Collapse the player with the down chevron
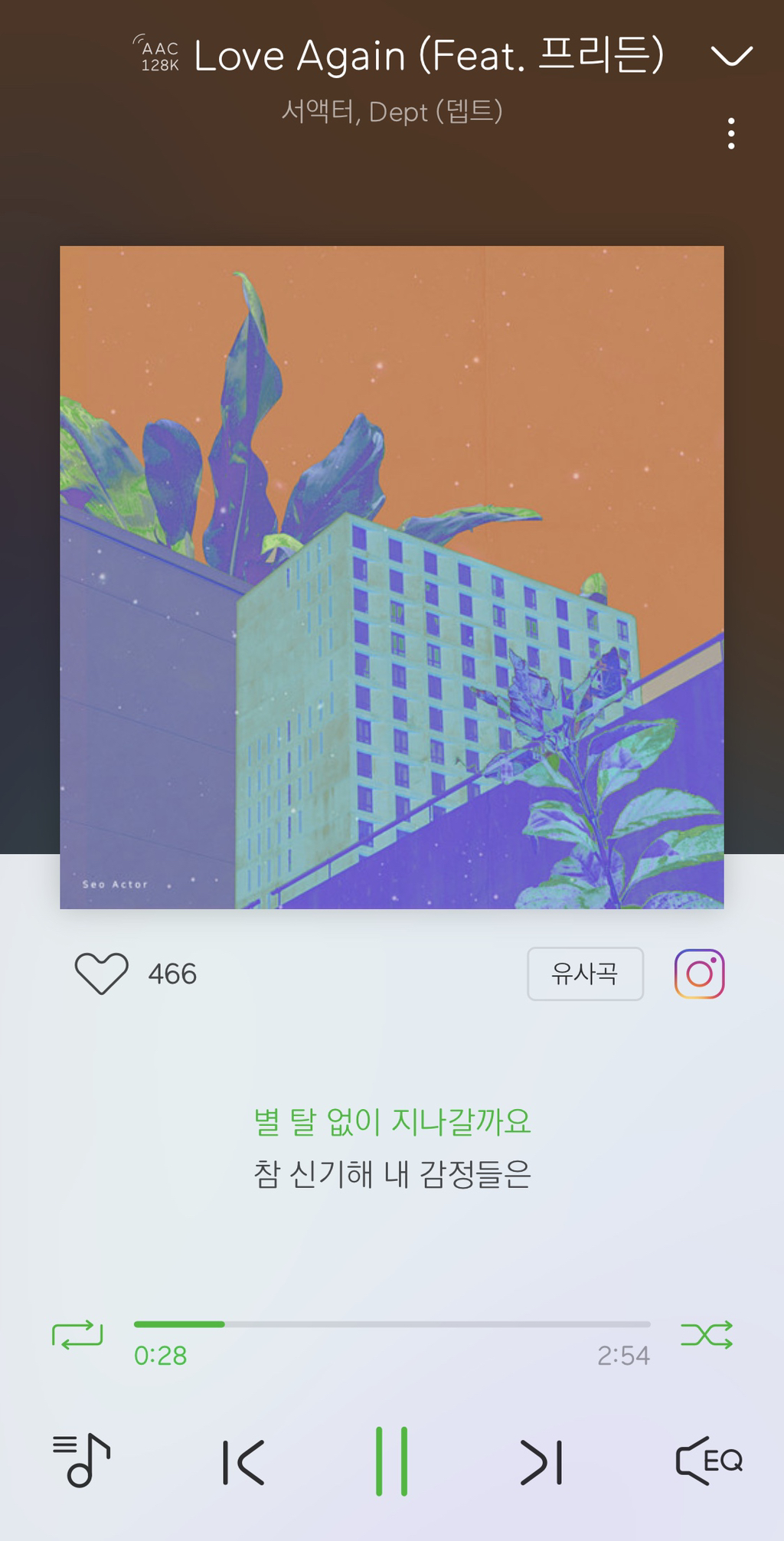Image resolution: width=784 pixels, height=1541 pixels. point(731,56)
